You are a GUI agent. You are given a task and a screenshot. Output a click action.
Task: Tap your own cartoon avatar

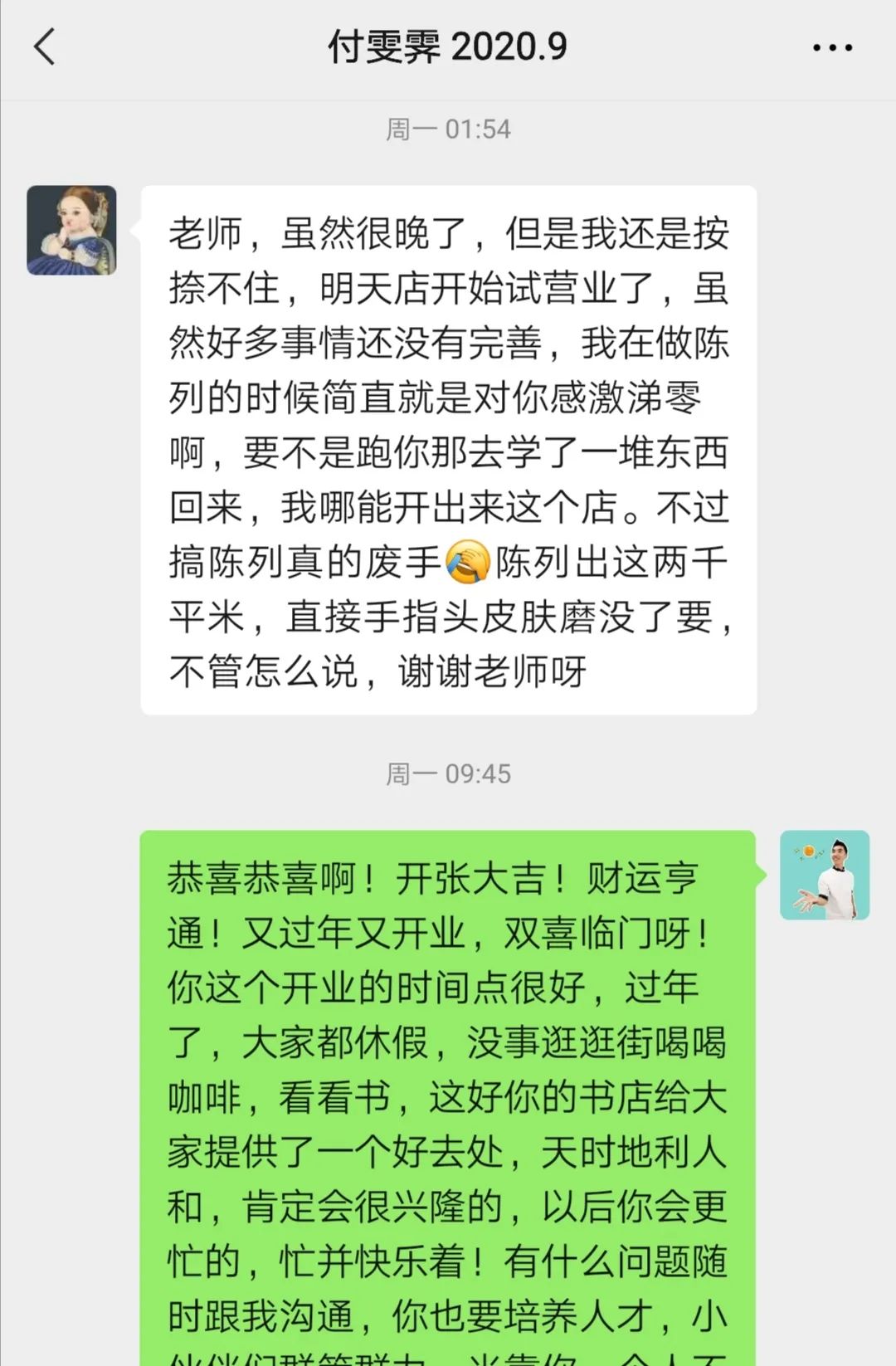(x=824, y=874)
